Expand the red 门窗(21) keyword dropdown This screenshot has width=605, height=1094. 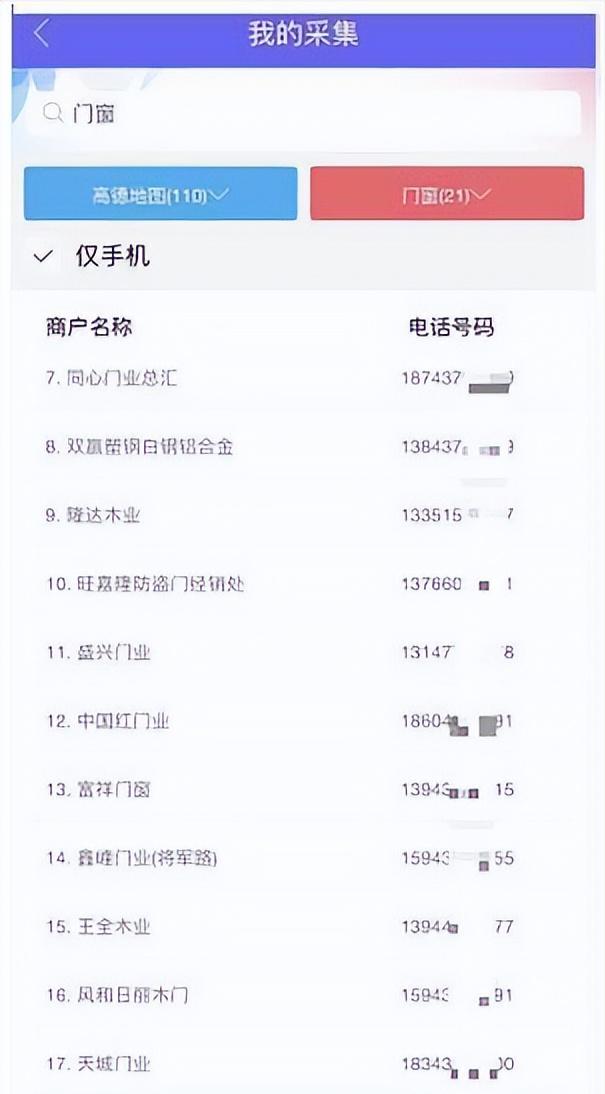click(447, 194)
